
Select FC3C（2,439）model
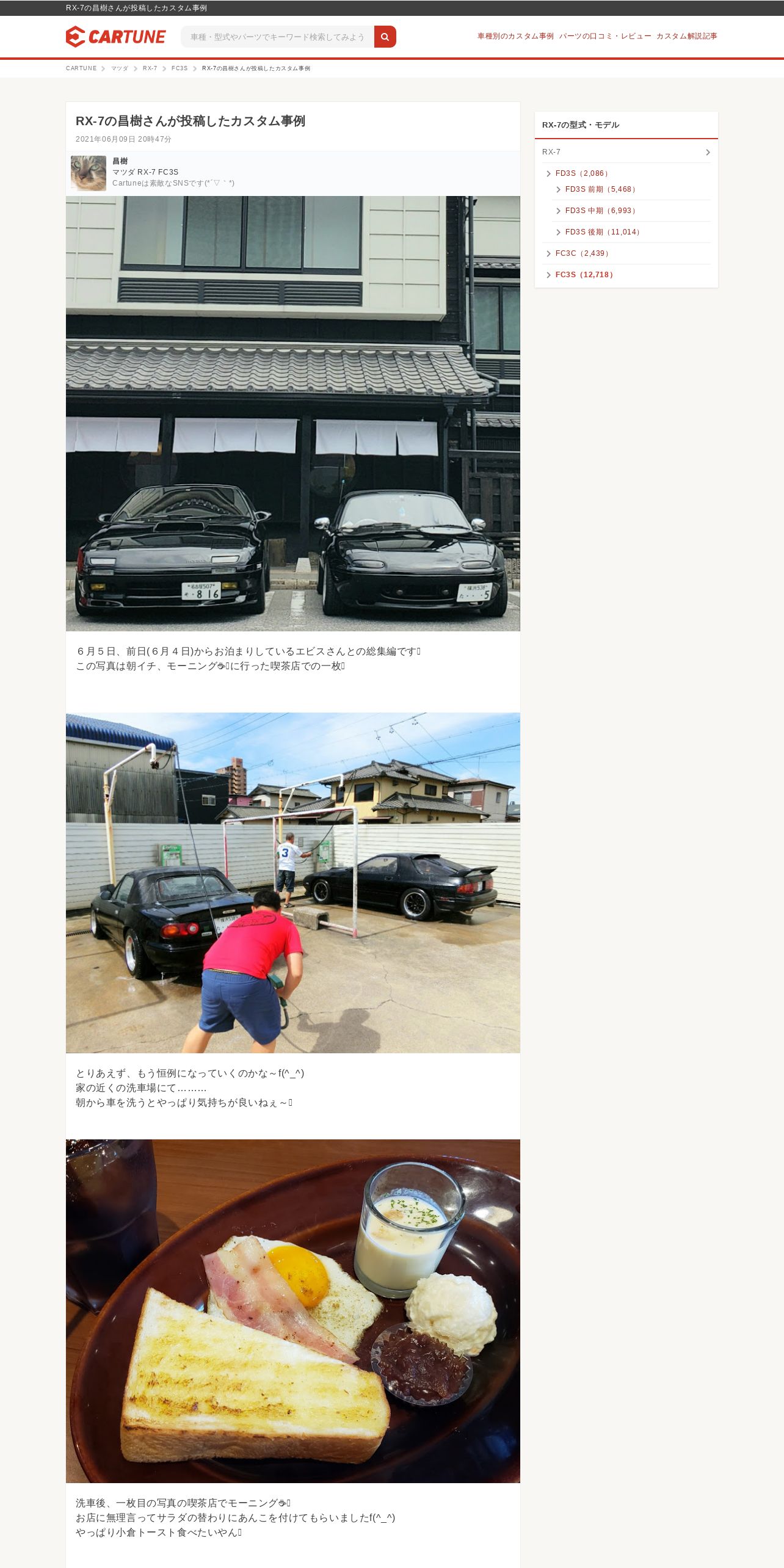coord(582,253)
